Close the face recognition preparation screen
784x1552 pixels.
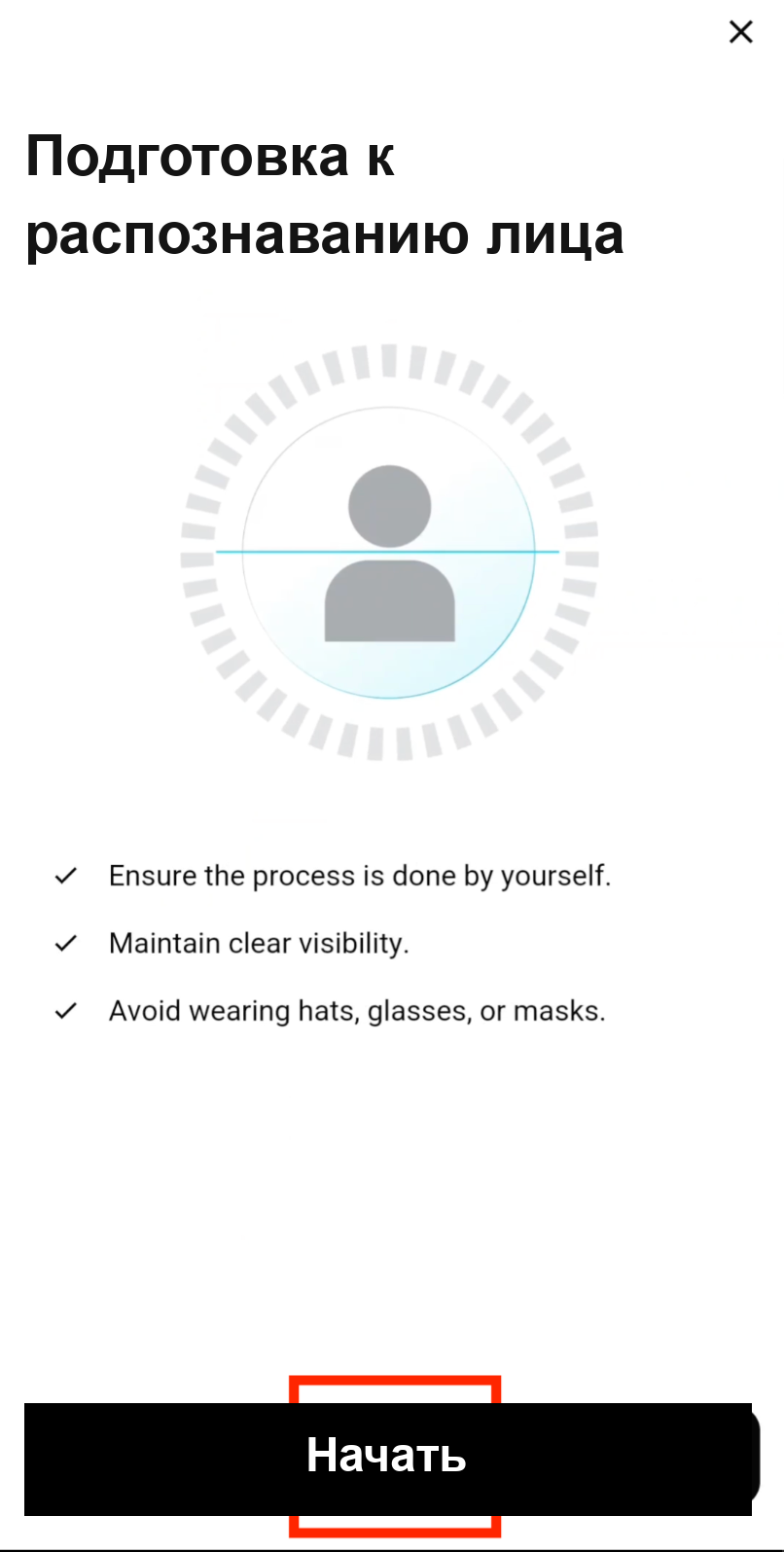(x=741, y=32)
